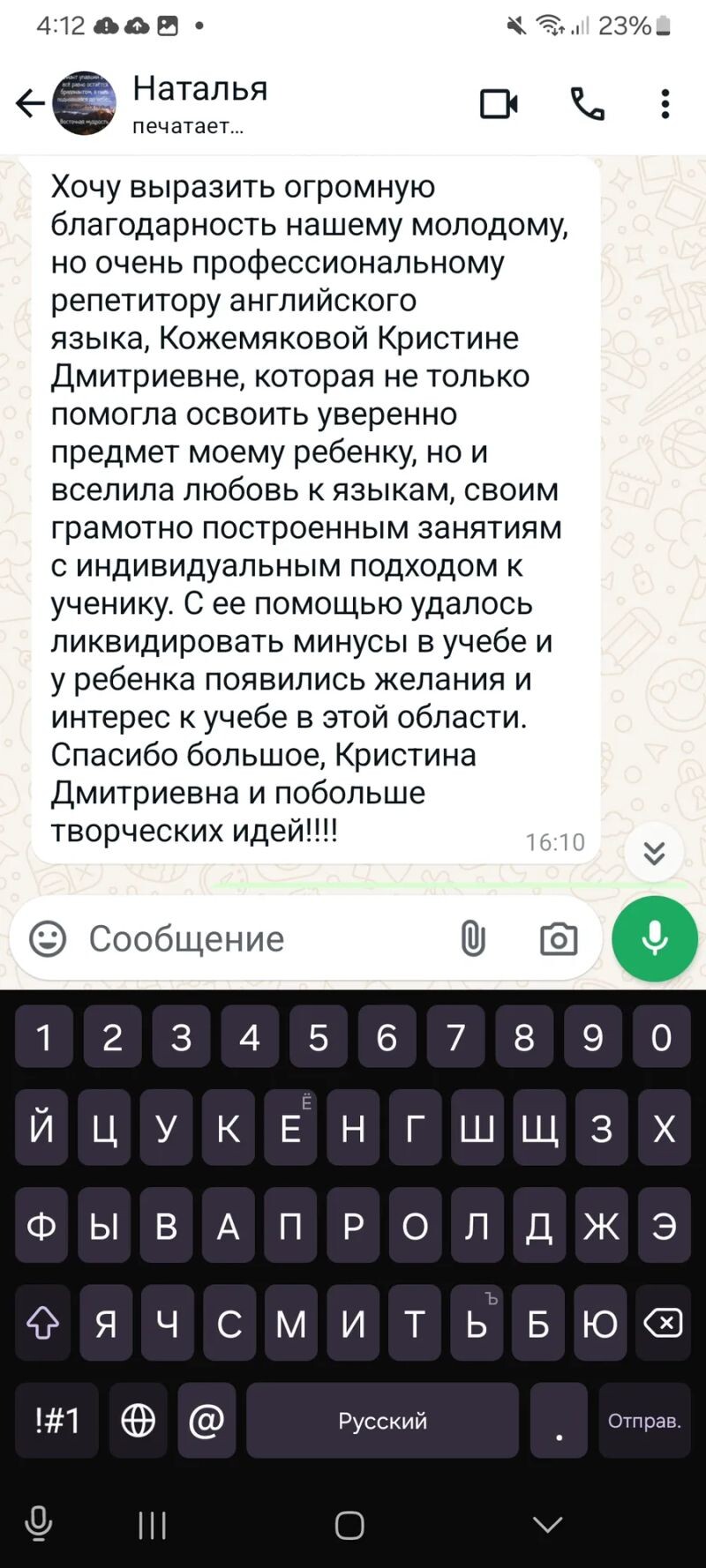Screen dimensions: 706x1568
Task: Open the chat overflow menu
Action: 665,104
